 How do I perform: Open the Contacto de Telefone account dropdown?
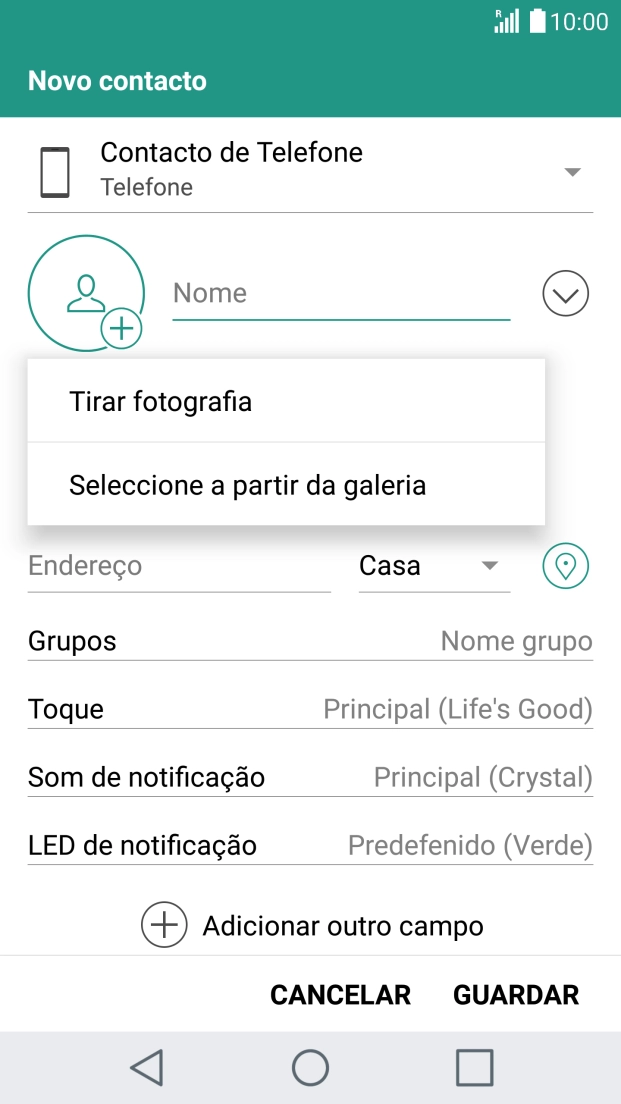click(x=310, y=171)
